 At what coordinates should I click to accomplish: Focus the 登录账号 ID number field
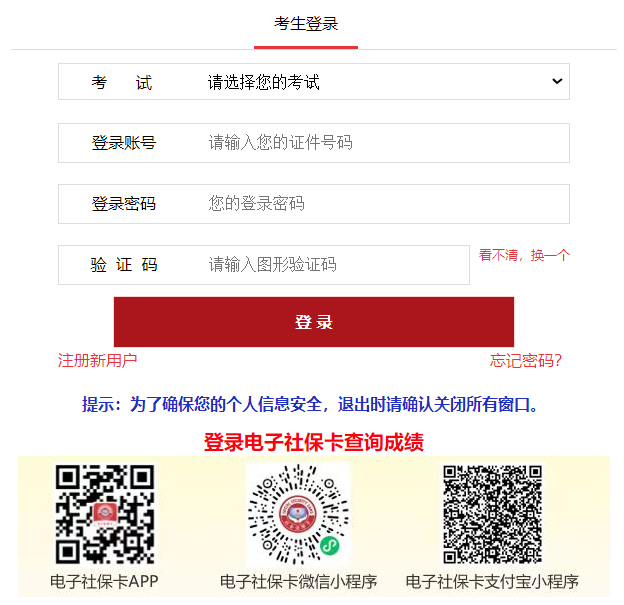click(x=384, y=143)
